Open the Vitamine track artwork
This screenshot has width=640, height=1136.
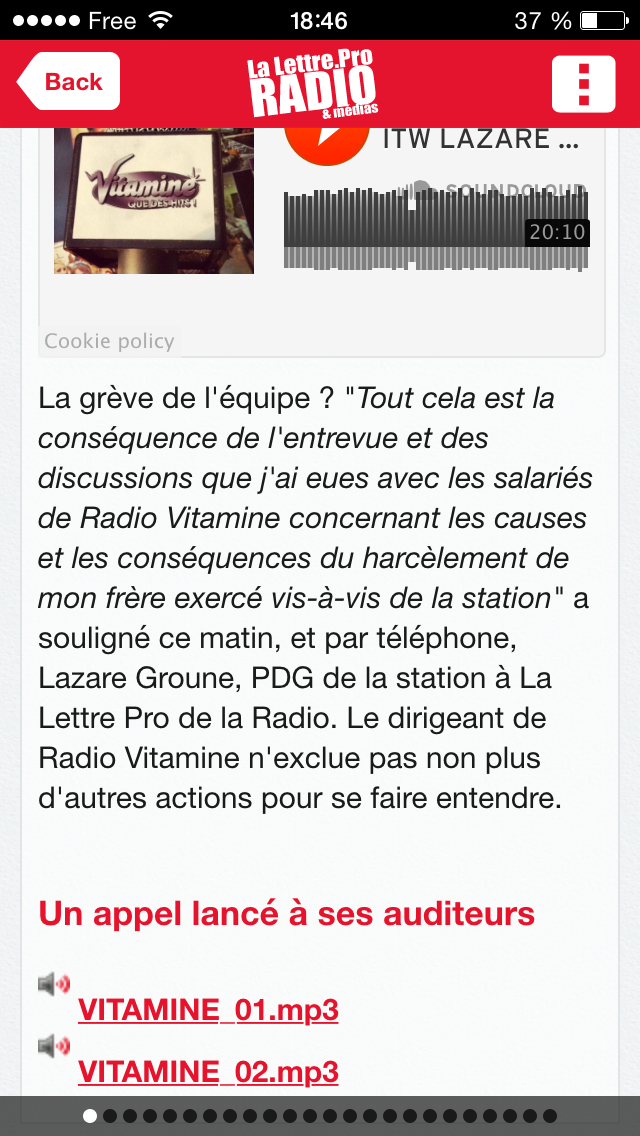point(153,200)
